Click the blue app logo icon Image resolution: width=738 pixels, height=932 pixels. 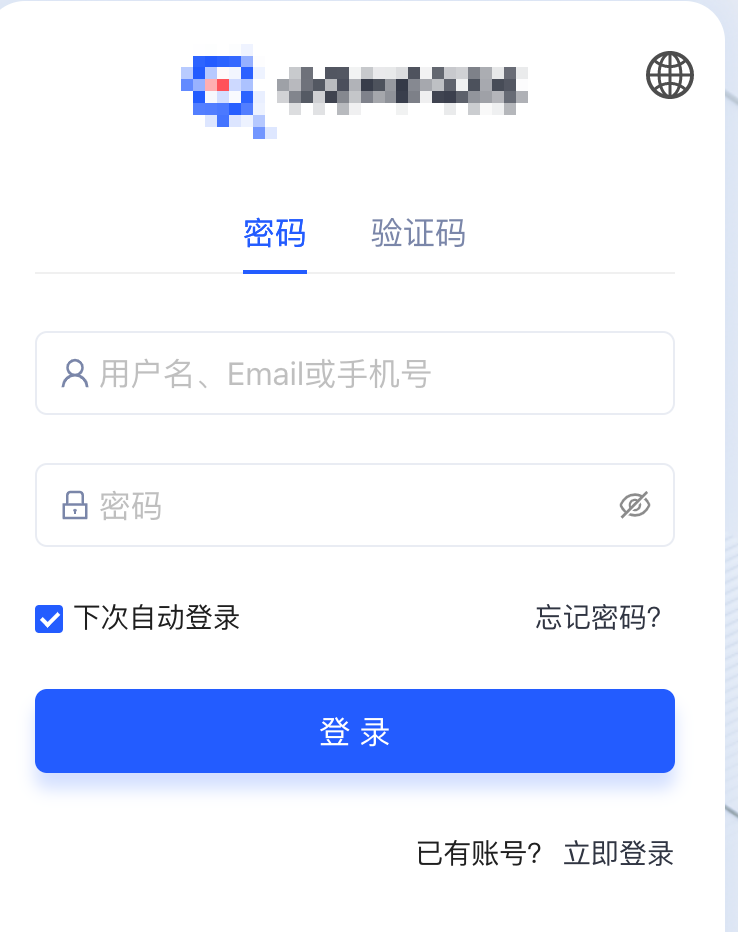(222, 88)
